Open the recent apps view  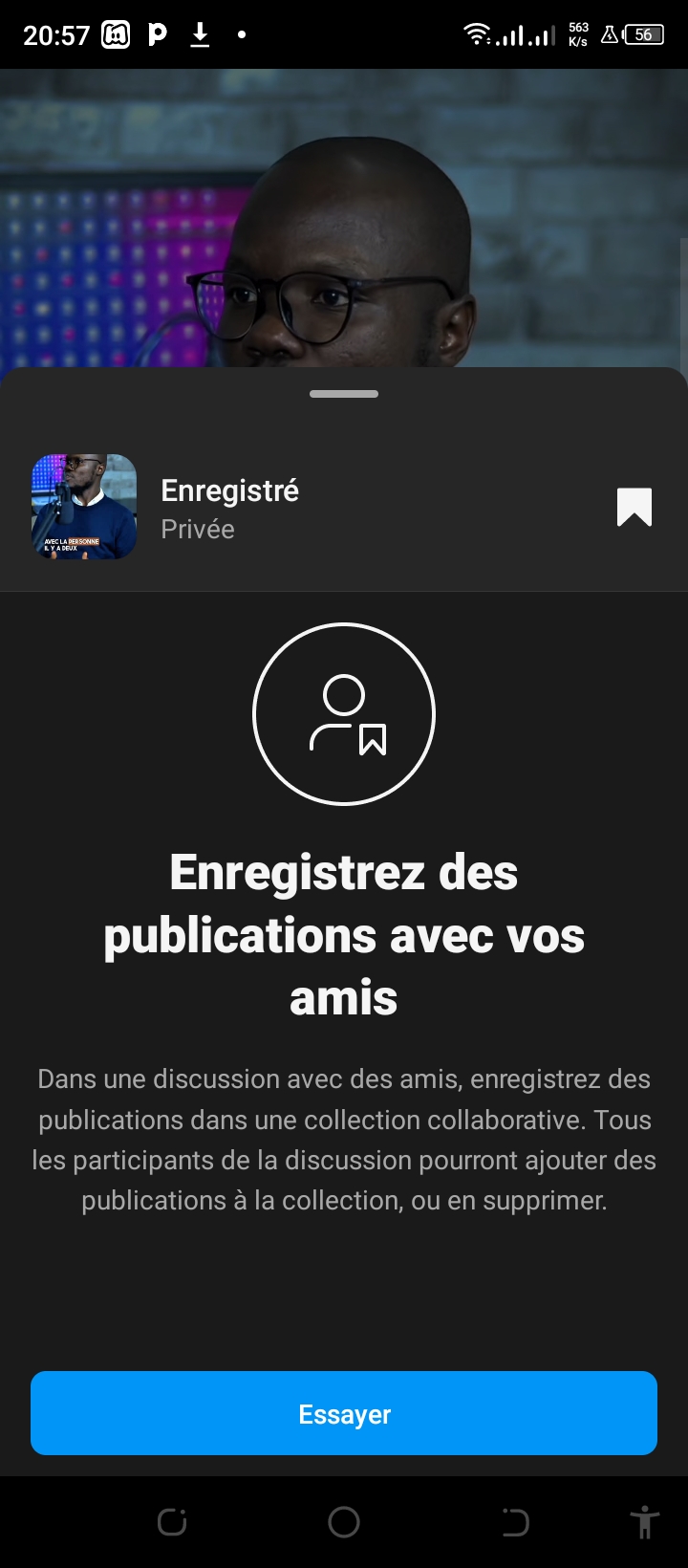(x=172, y=1522)
